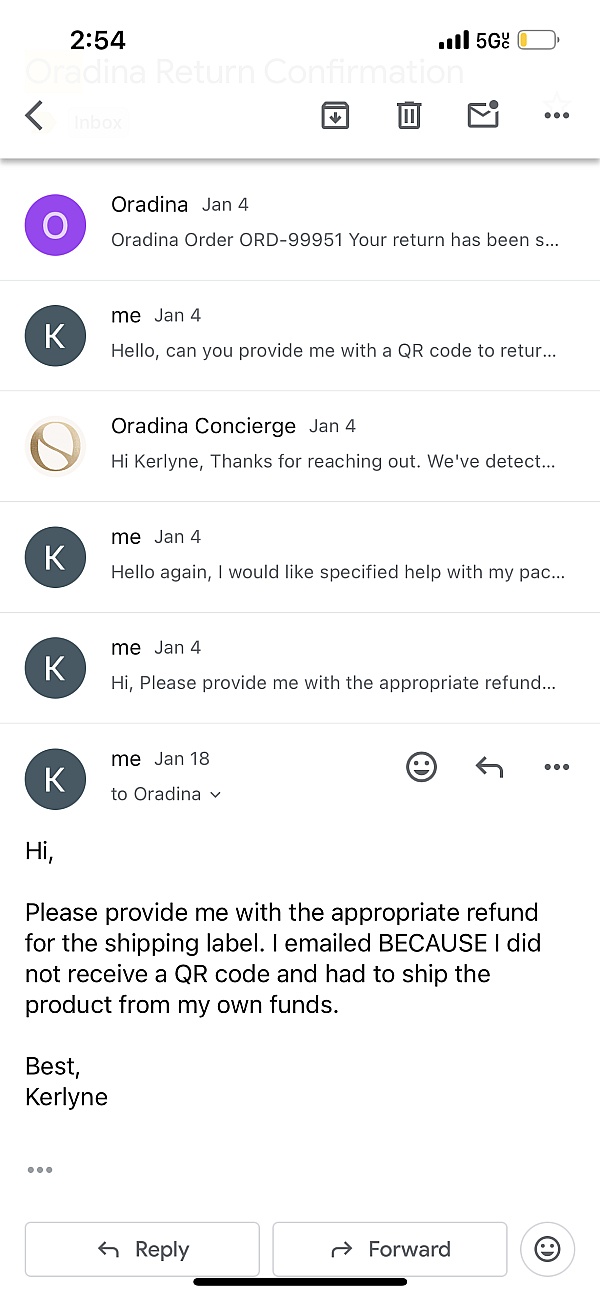Image resolution: width=600 pixels, height=1298 pixels.
Task: Archive this email thread
Action: 335,116
